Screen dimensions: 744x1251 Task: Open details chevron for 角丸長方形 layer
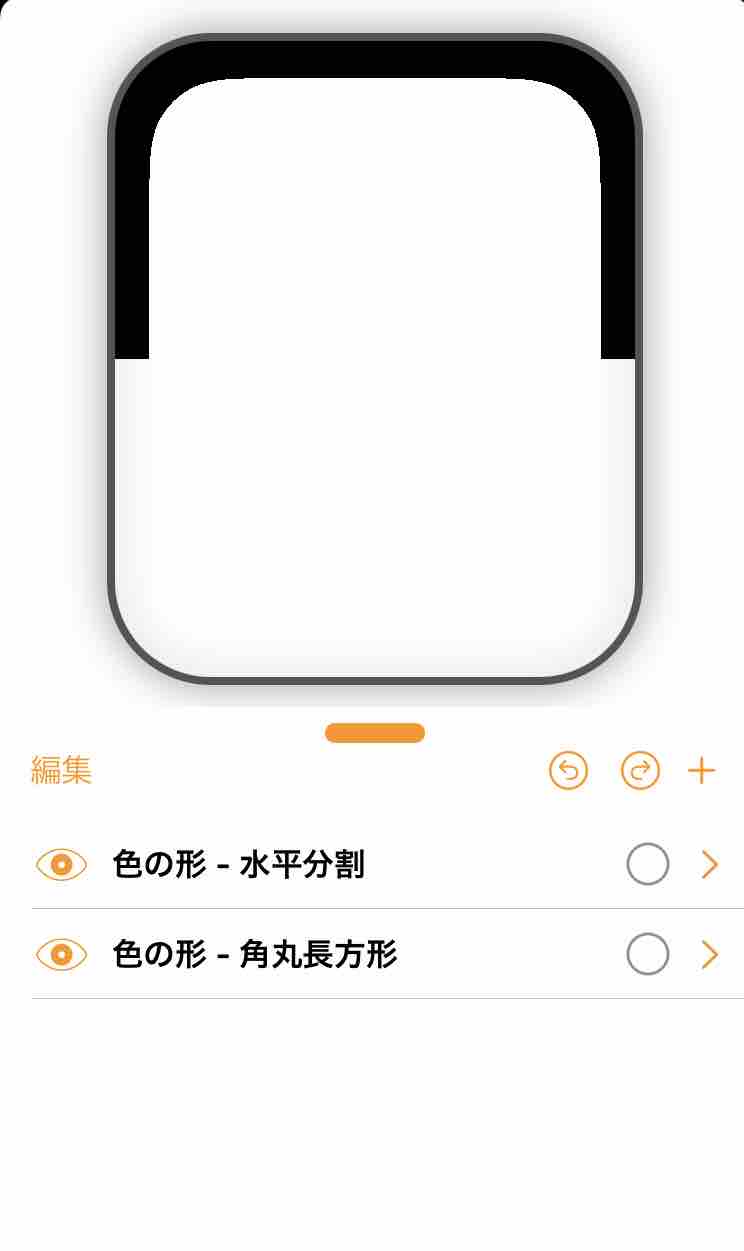pos(710,955)
